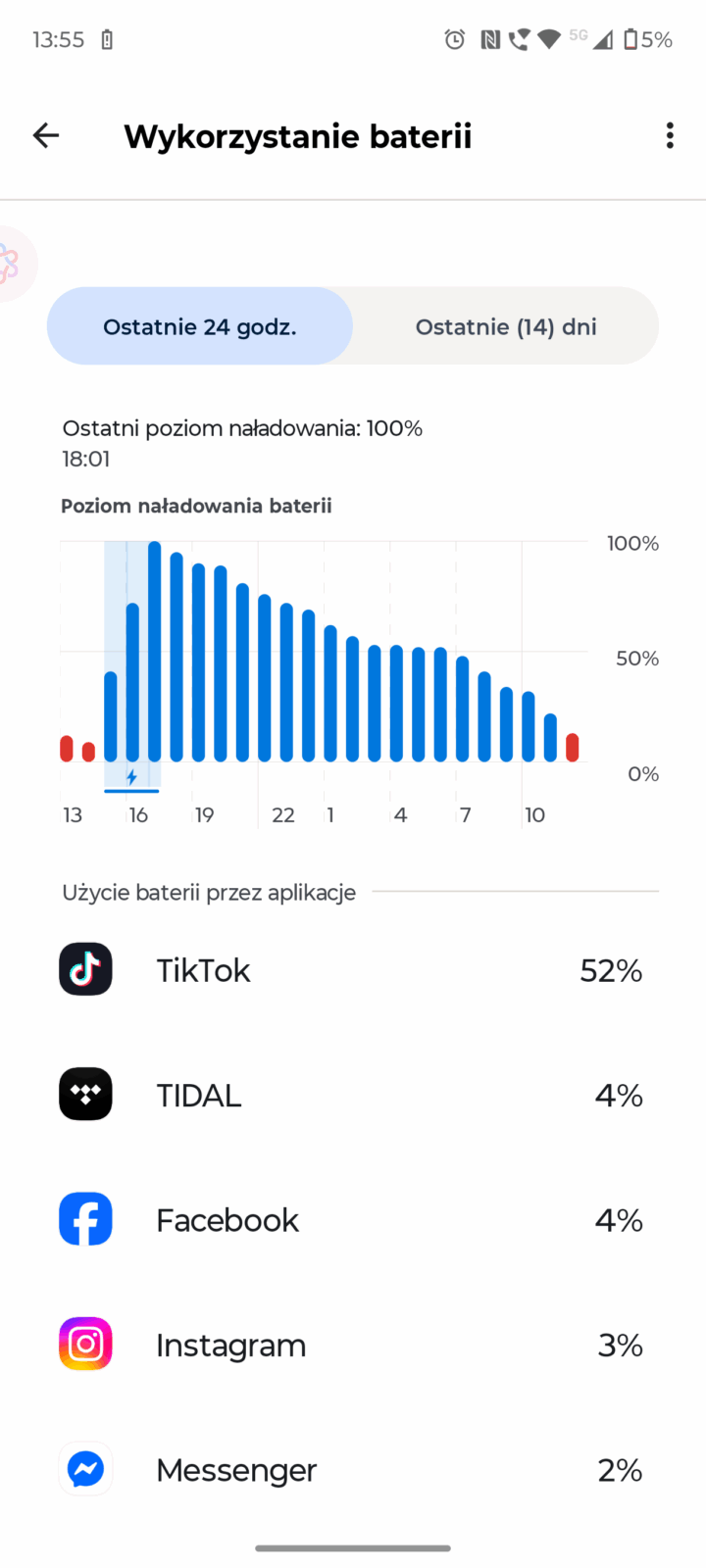The image size is (706, 1568).
Task: Go back from battery usage screen
Action: click(x=46, y=135)
